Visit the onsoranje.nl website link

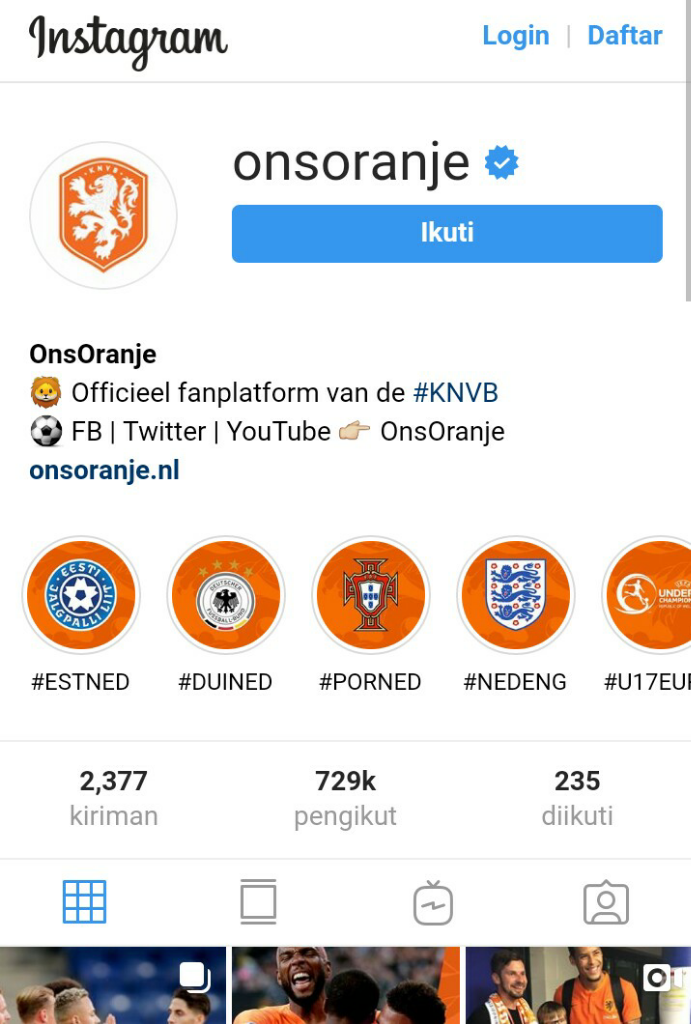[x=104, y=470]
